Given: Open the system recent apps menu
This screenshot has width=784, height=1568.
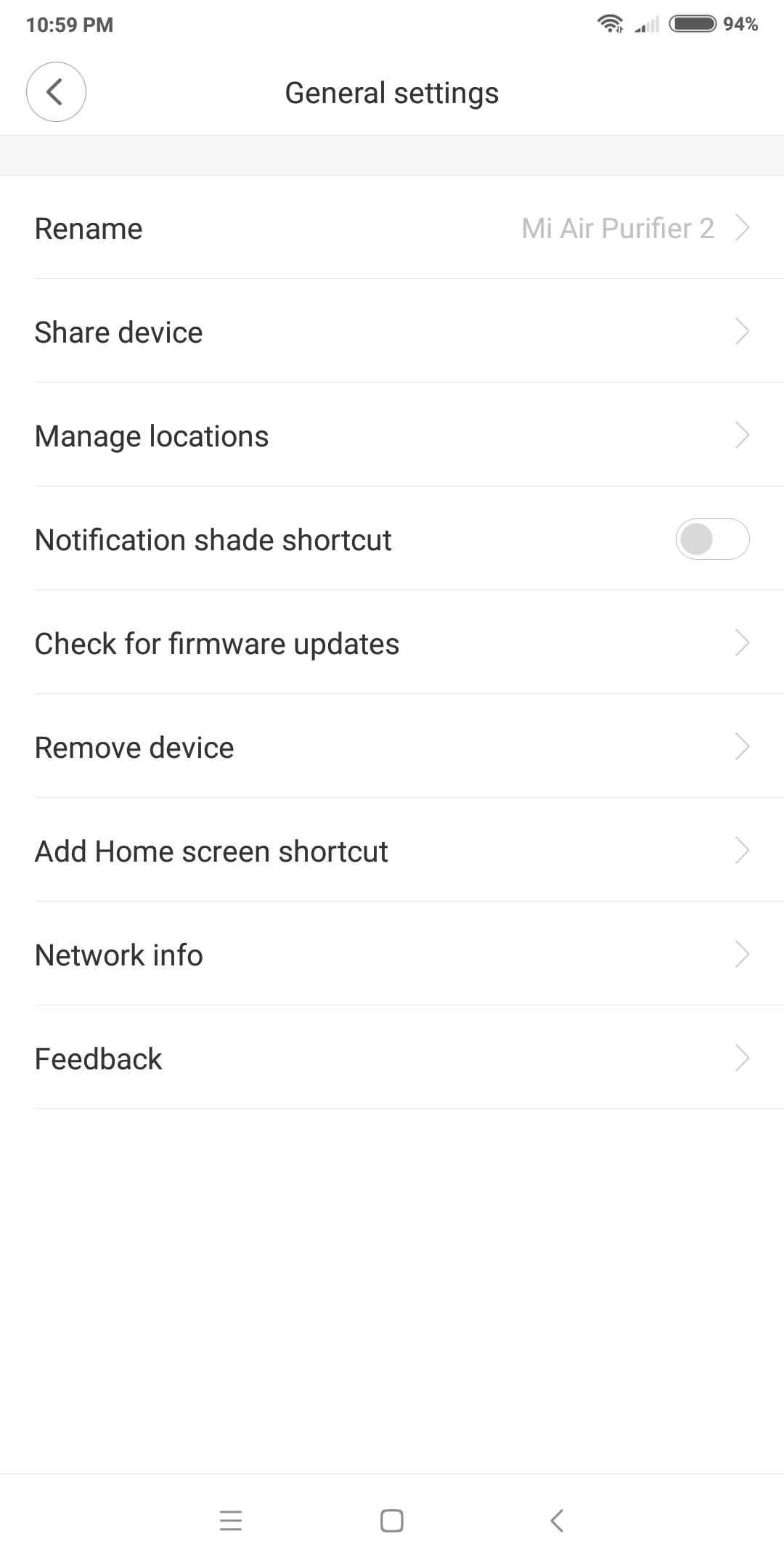Looking at the screenshot, I should (x=231, y=1521).
